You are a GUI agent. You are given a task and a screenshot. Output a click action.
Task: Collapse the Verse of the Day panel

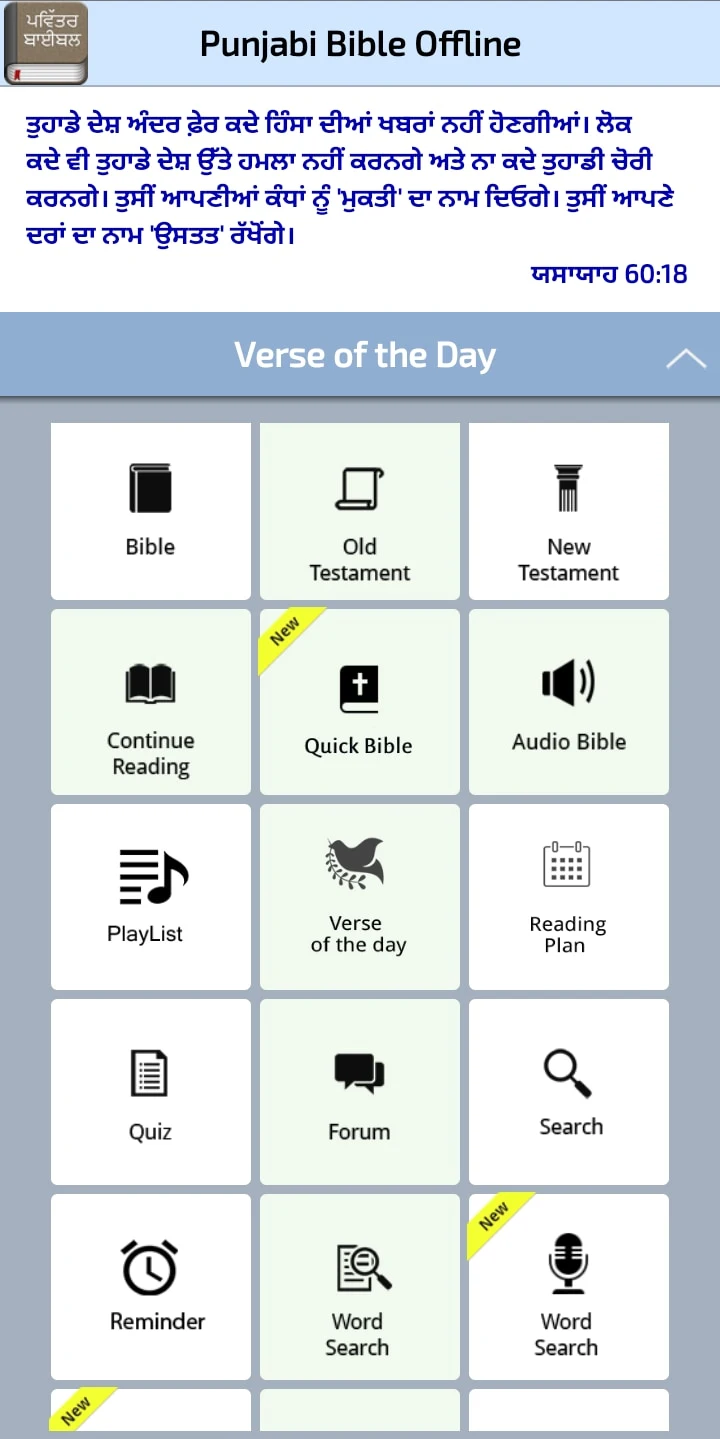(x=685, y=358)
